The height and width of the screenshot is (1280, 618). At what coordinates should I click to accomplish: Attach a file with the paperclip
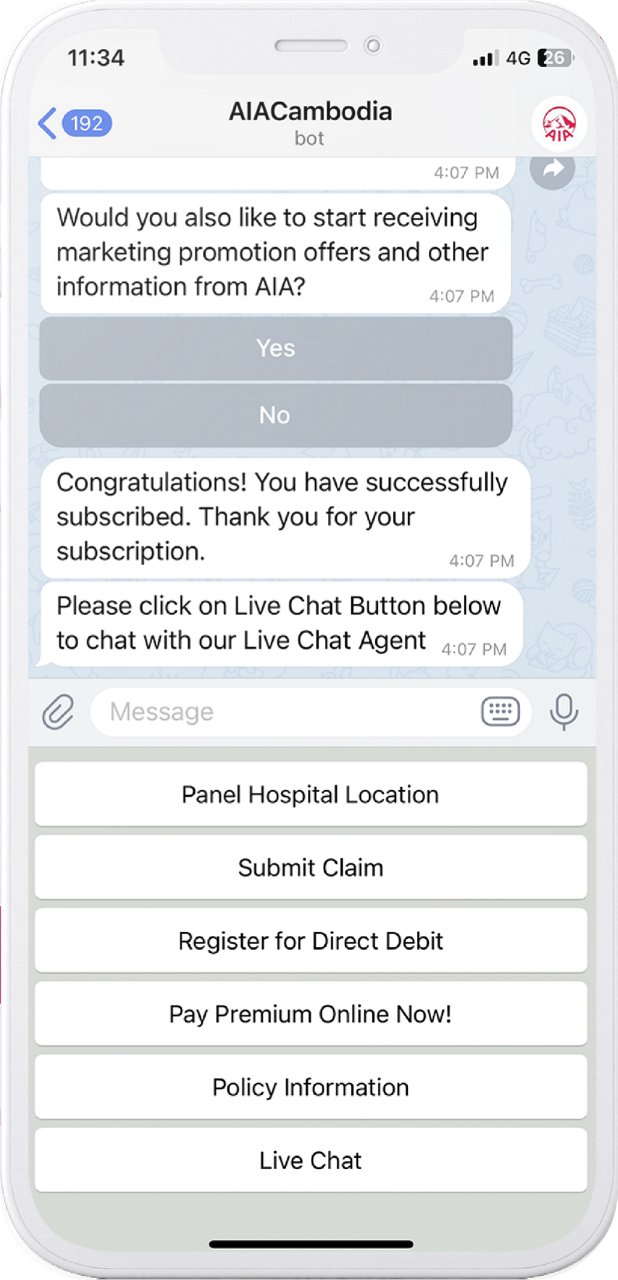(59, 712)
